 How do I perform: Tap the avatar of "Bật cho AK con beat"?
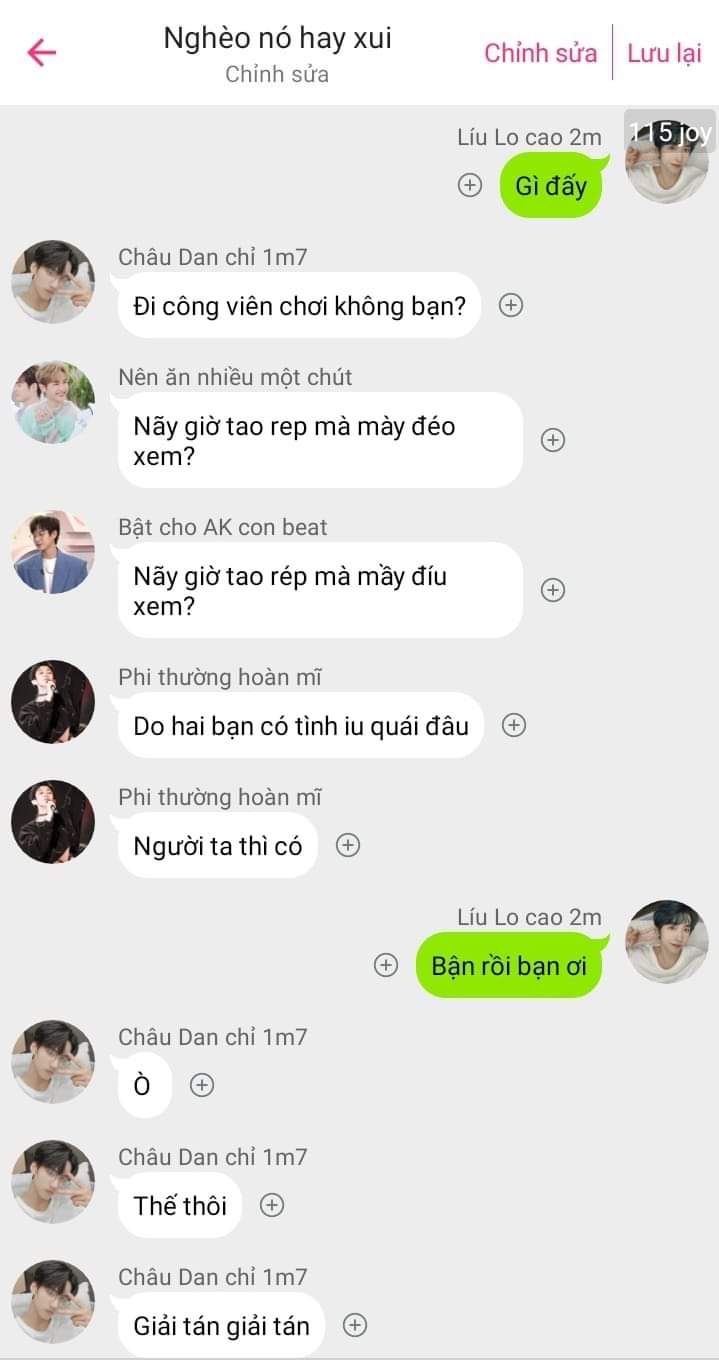pyautogui.click(x=53, y=552)
